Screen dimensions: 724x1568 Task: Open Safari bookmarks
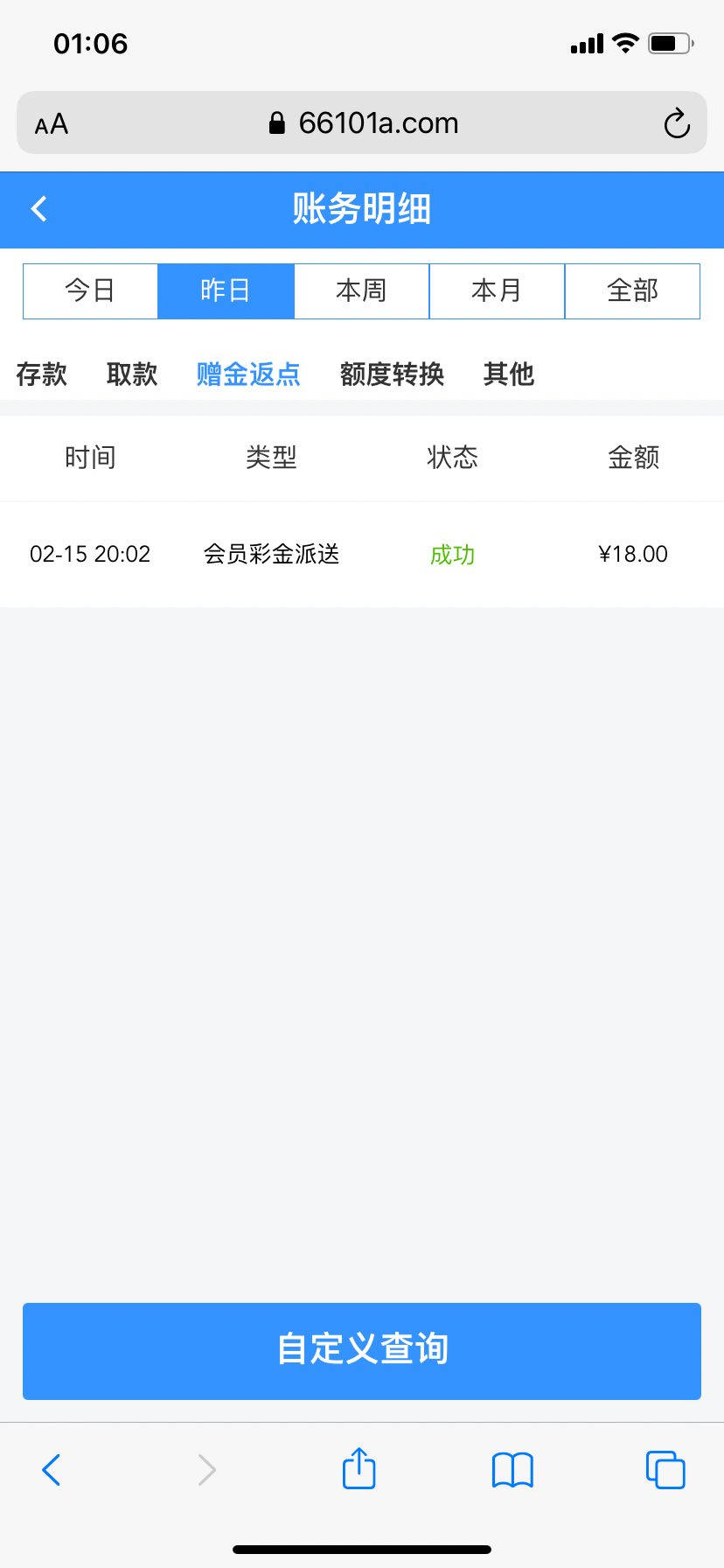coord(512,1470)
